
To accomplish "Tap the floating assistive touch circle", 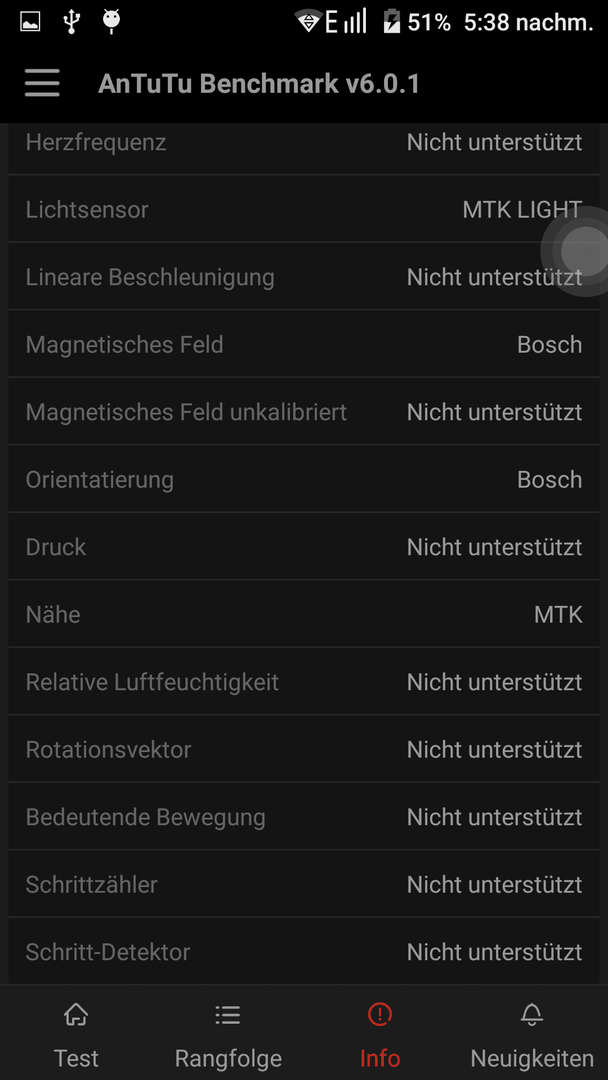I will [x=577, y=251].
